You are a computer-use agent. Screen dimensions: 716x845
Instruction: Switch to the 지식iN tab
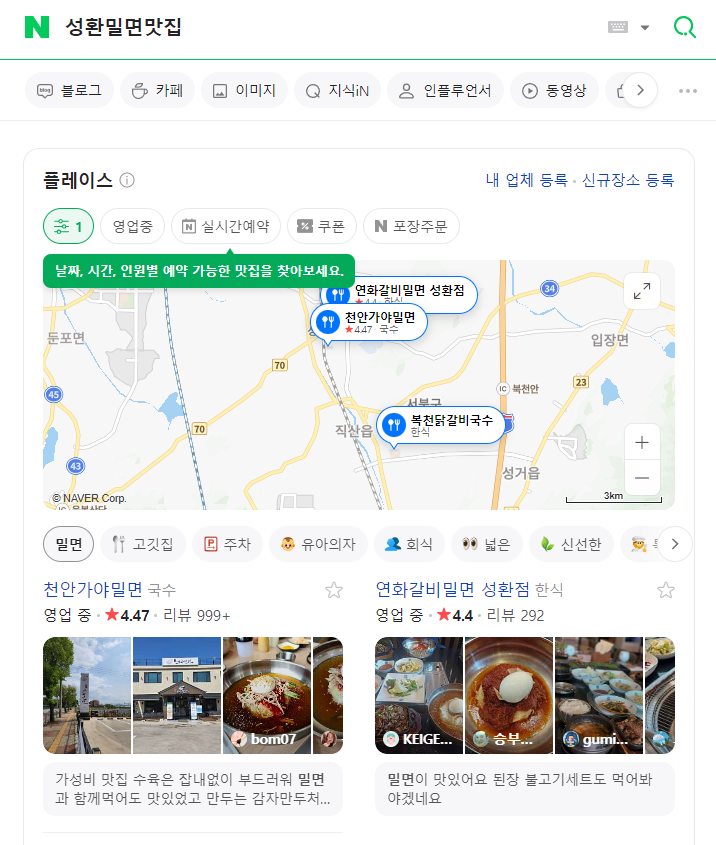(x=337, y=90)
